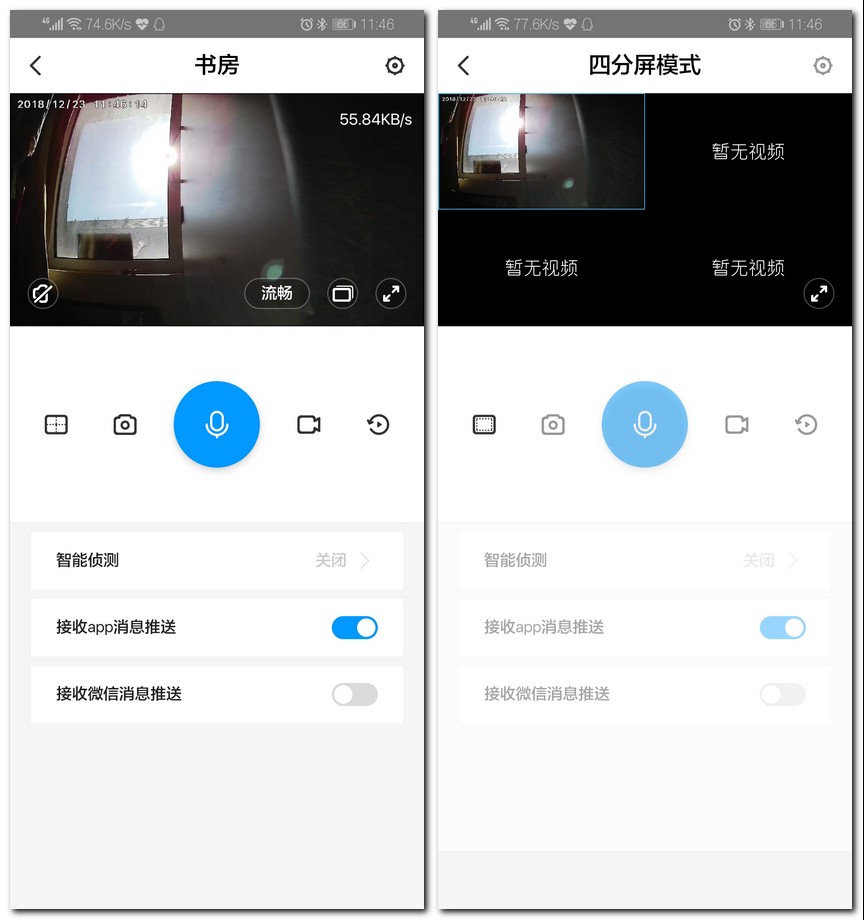864x920 pixels.
Task: Switch to the 四分屏模式 screen title
Action: pos(646,65)
